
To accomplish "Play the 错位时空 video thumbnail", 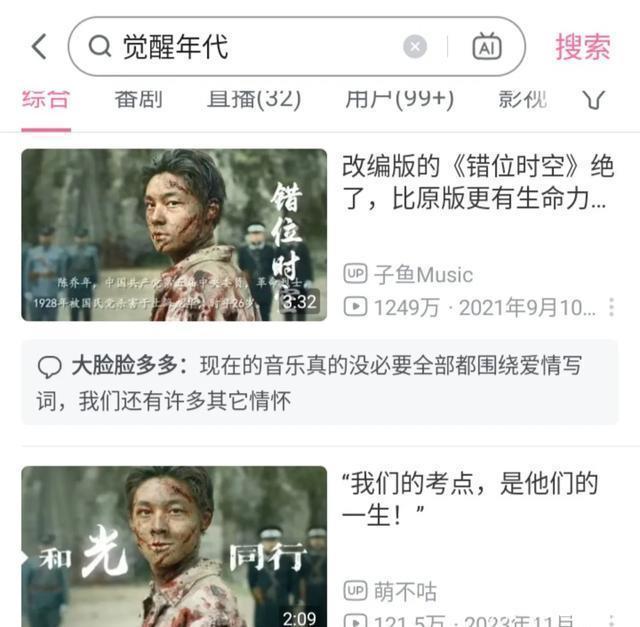I will (x=174, y=235).
